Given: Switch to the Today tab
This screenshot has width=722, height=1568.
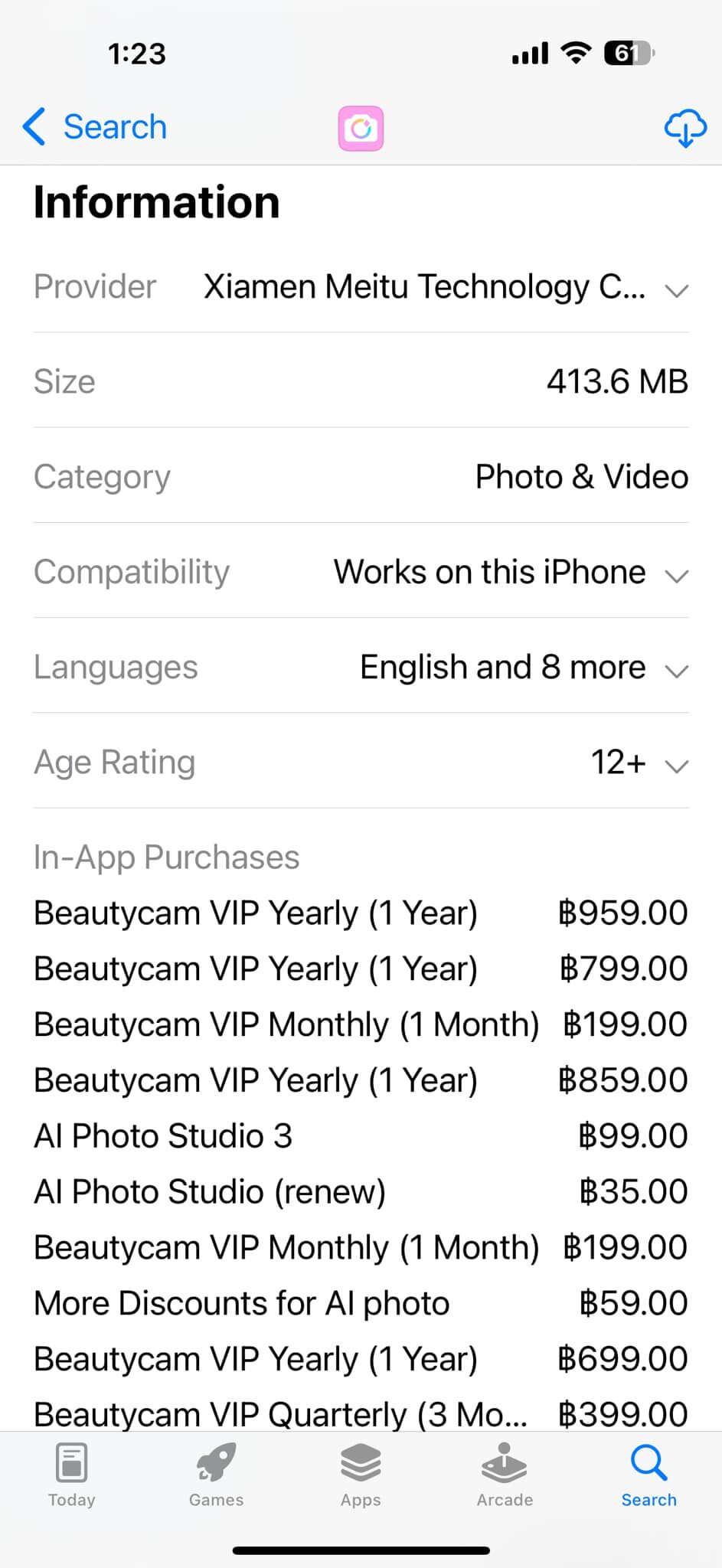Looking at the screenshot, I should 72,1475.
